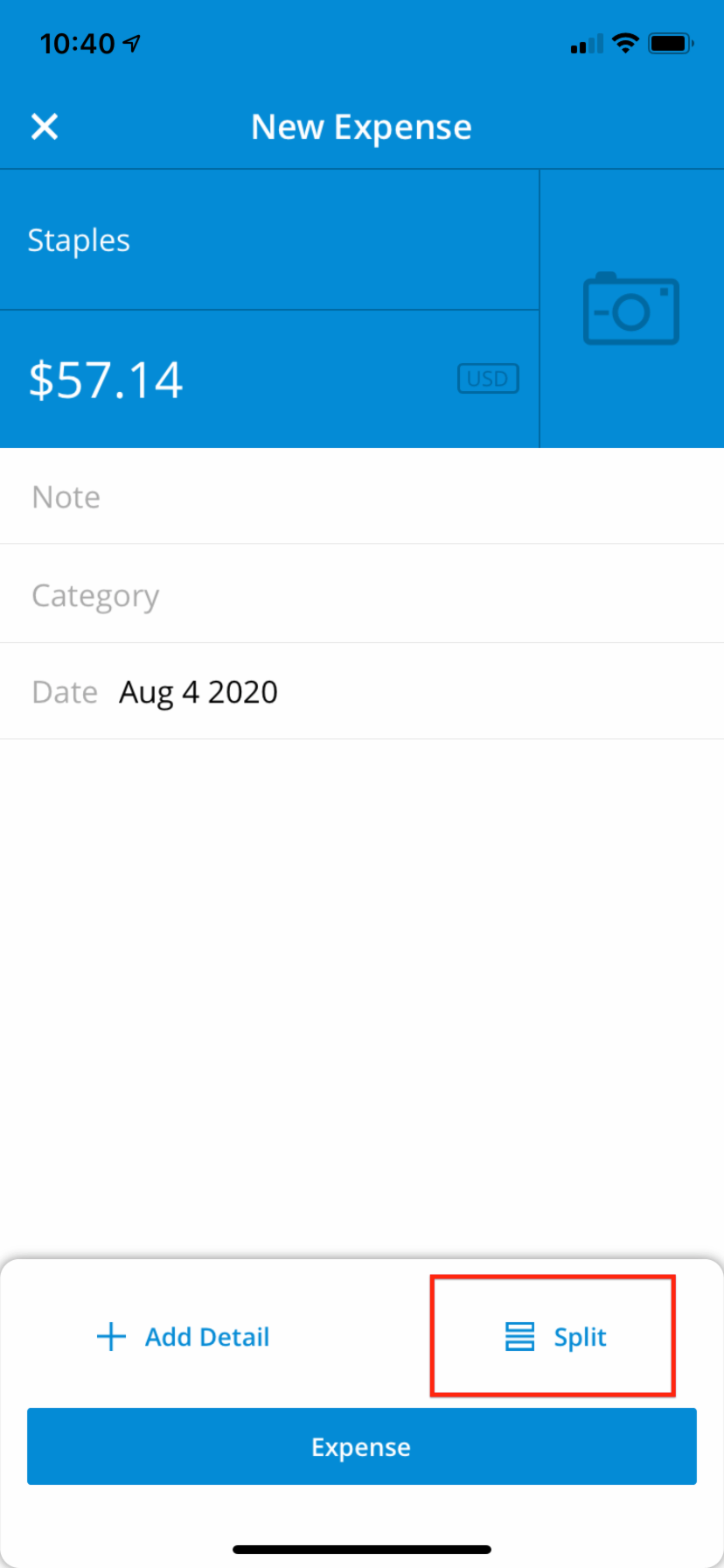Image resolution: width=724 pixels, height=1568 pixels.
Task: Close the New Expense screen
Action: pos(45,127)
